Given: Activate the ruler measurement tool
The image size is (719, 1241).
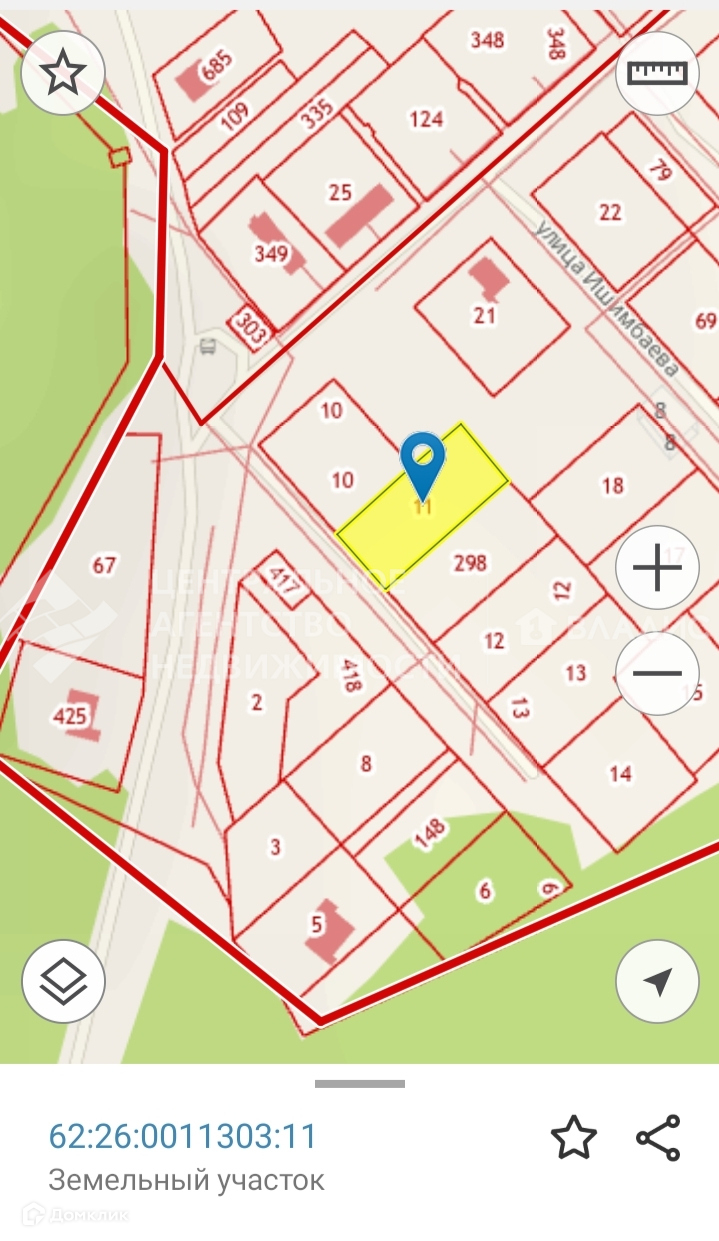Looking at the screenshot, I should click(x=657, y=73).
